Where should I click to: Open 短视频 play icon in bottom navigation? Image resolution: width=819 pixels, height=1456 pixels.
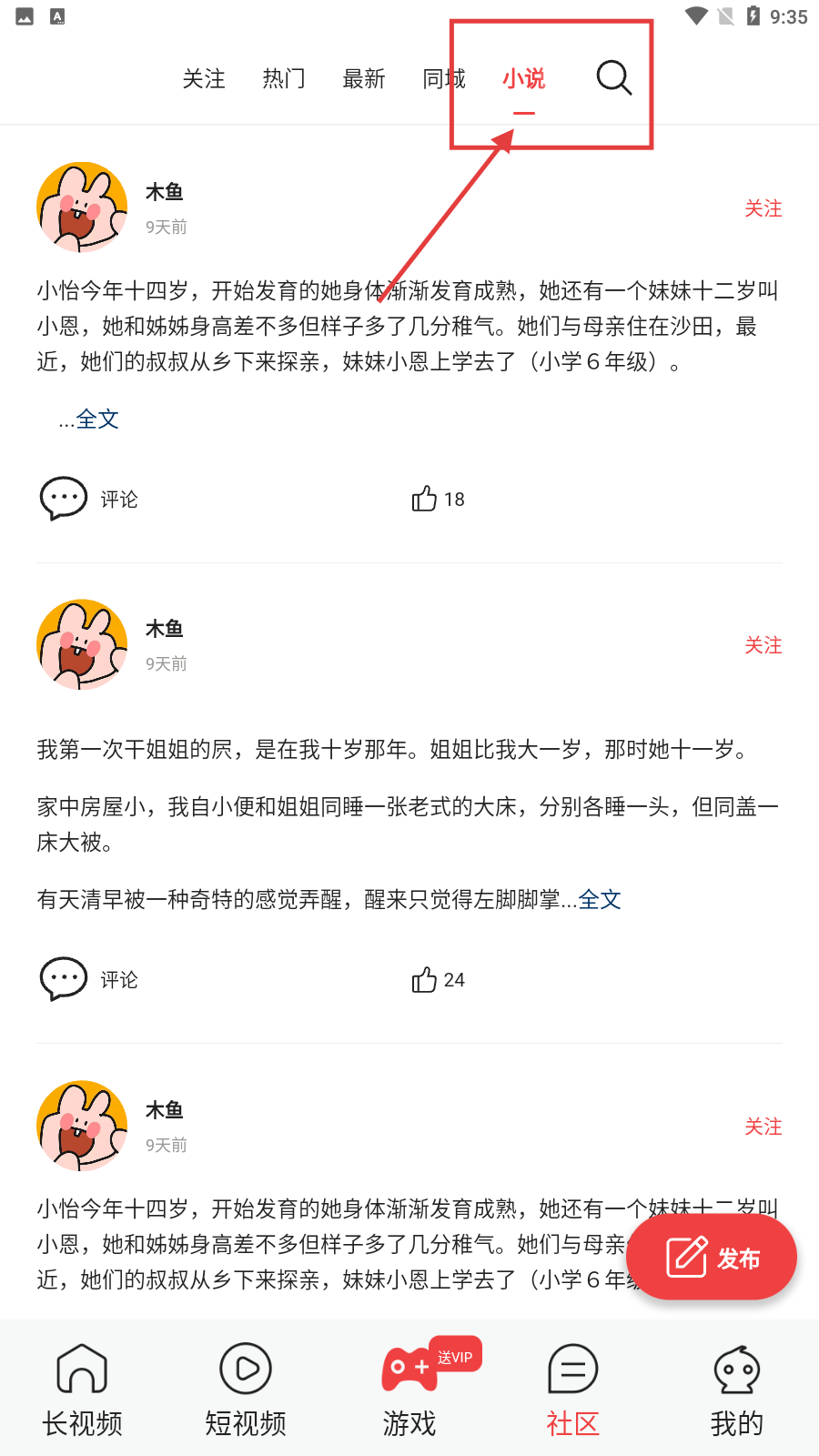click(x=245, y=1368)
